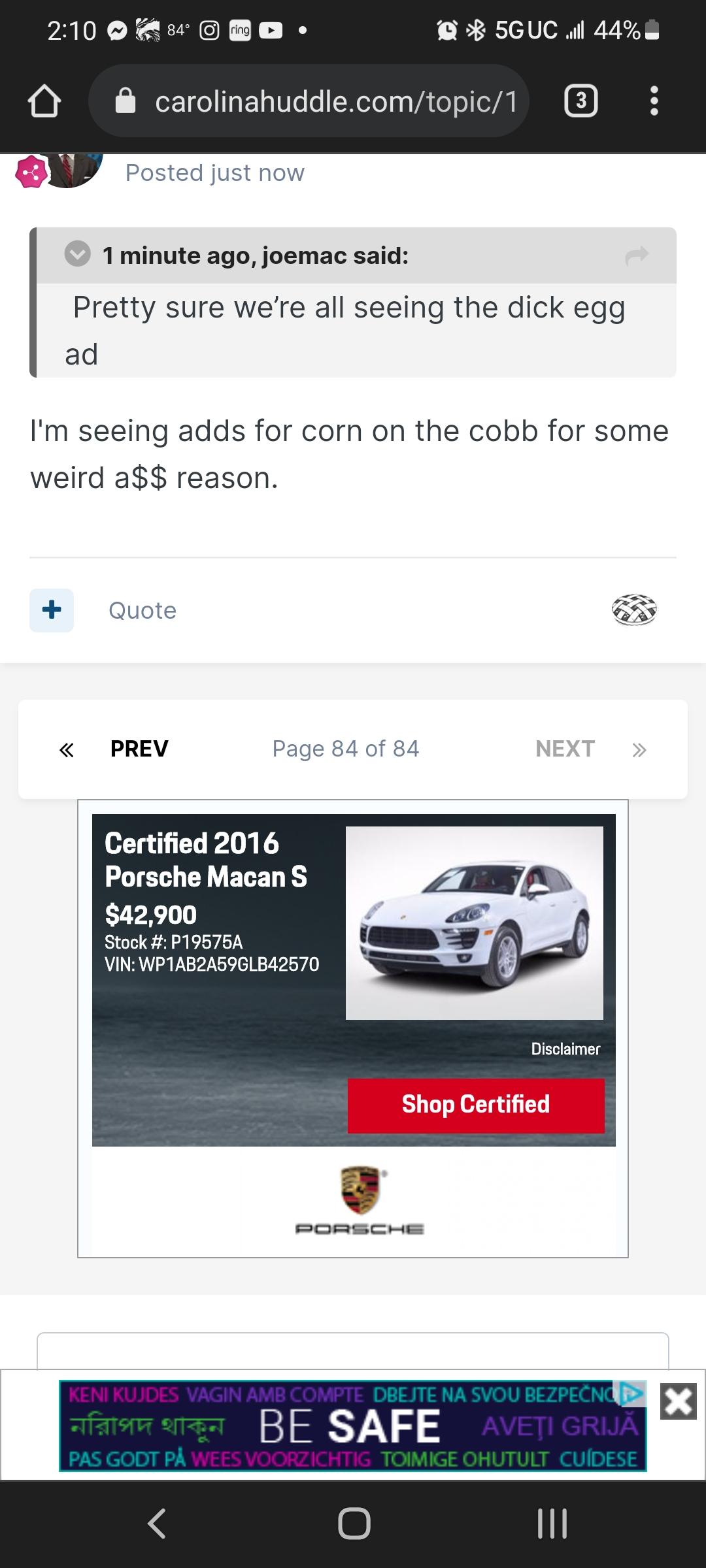Collapse the quoted joemac post

[x=77, y=253]
